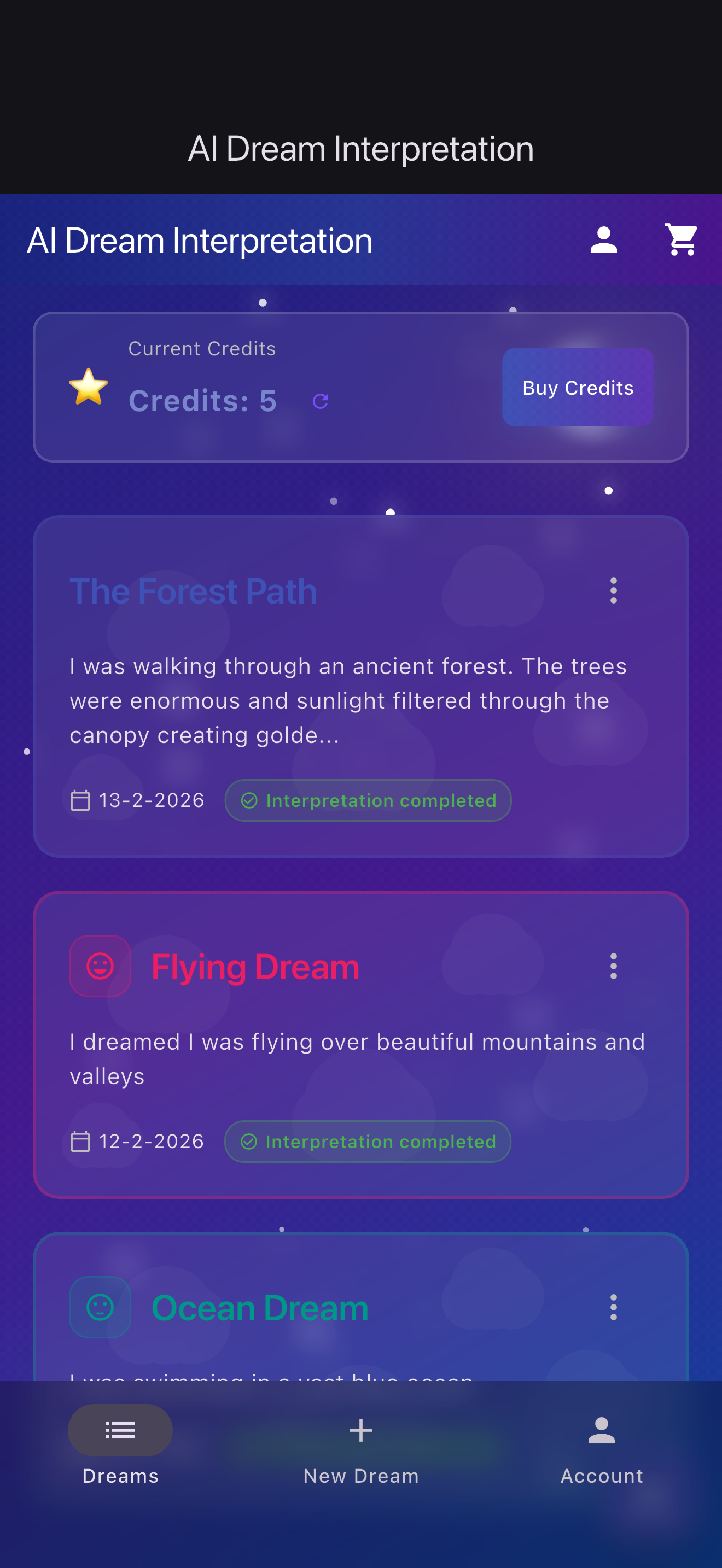Select the New Dream plus icon

(x=360, y=1431)
